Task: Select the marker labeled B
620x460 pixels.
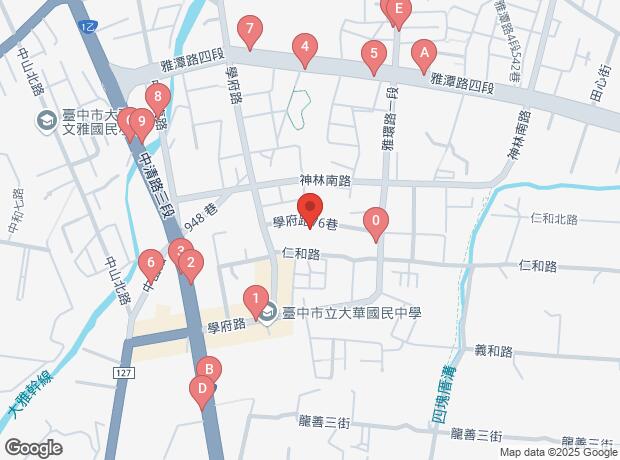Action: pyautogui.click(x=208, y=368)
